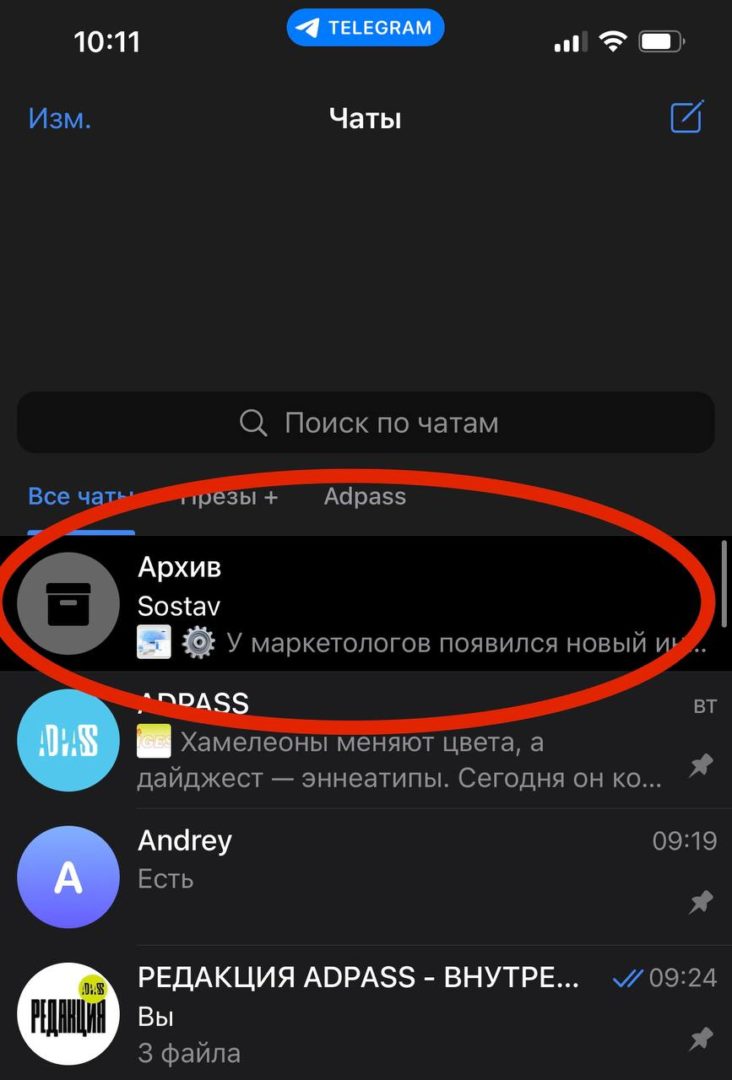Tap the Поиск по чатам search field
The height and width of the screenshot is (1080, 732).
coord(365,422)
